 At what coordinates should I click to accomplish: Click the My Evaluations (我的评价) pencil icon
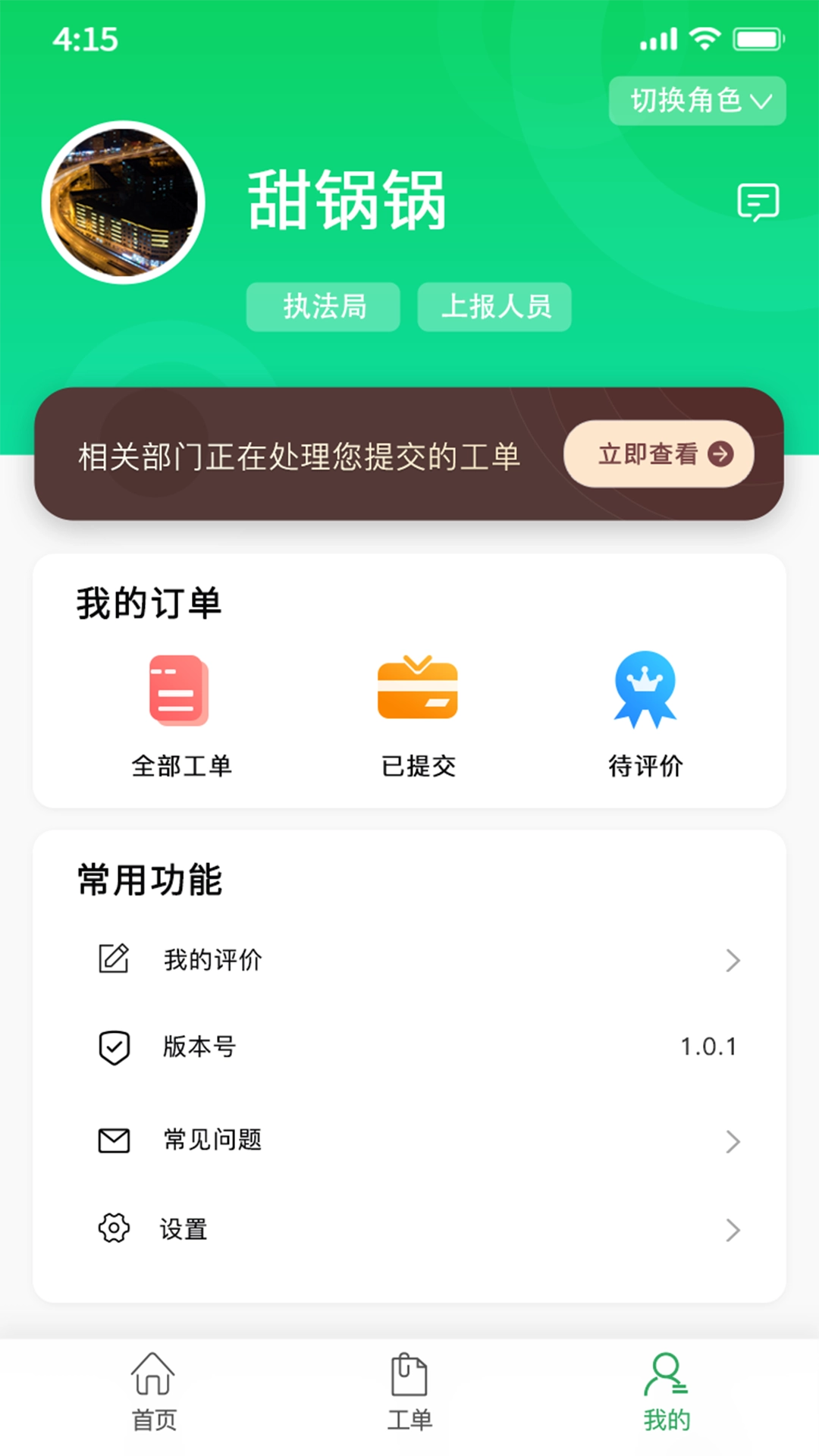coord(112,959)
